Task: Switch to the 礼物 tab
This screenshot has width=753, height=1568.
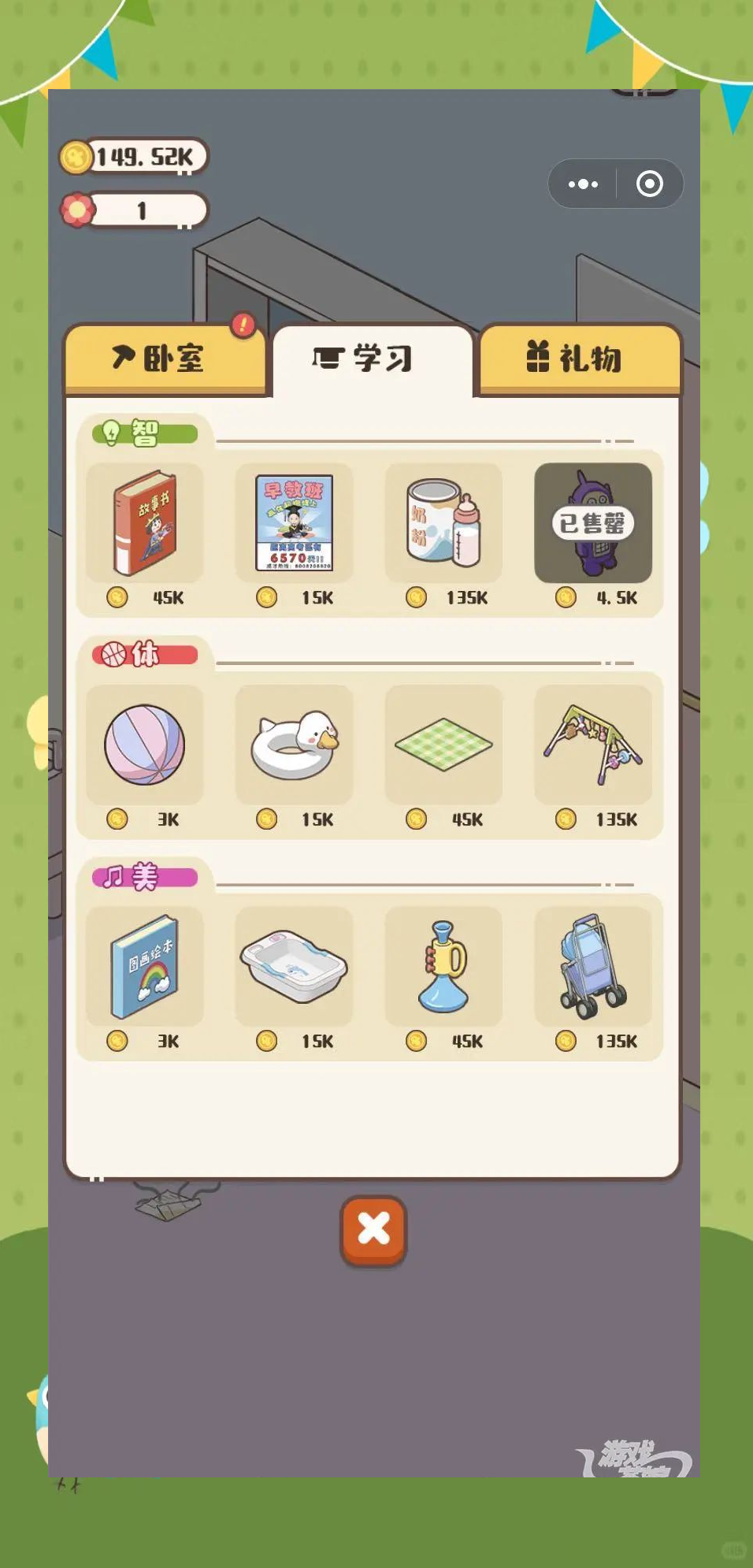Action: click(579, 359)
